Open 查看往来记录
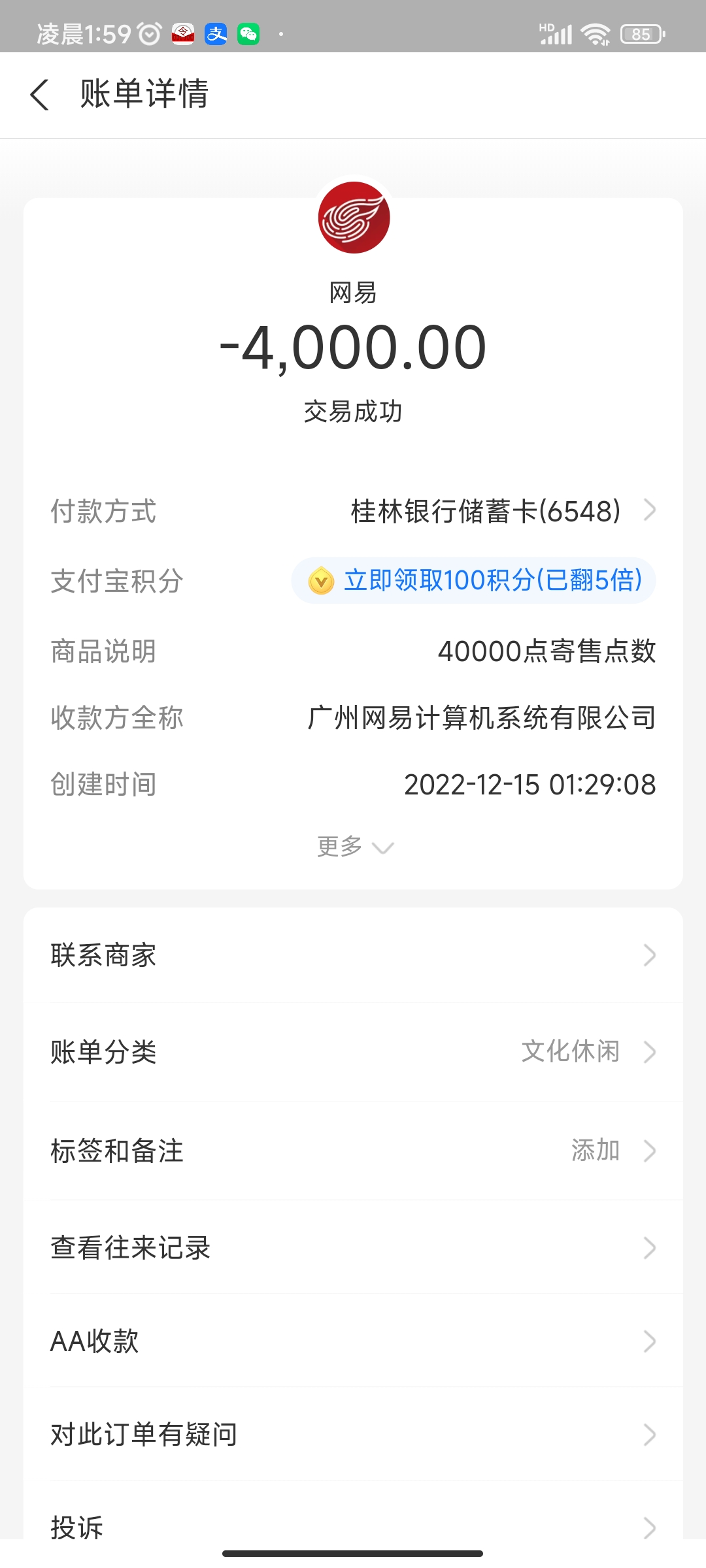The height and width of the screenshot is (1568, 706). pyautogui.click(x=353, y=1247)
